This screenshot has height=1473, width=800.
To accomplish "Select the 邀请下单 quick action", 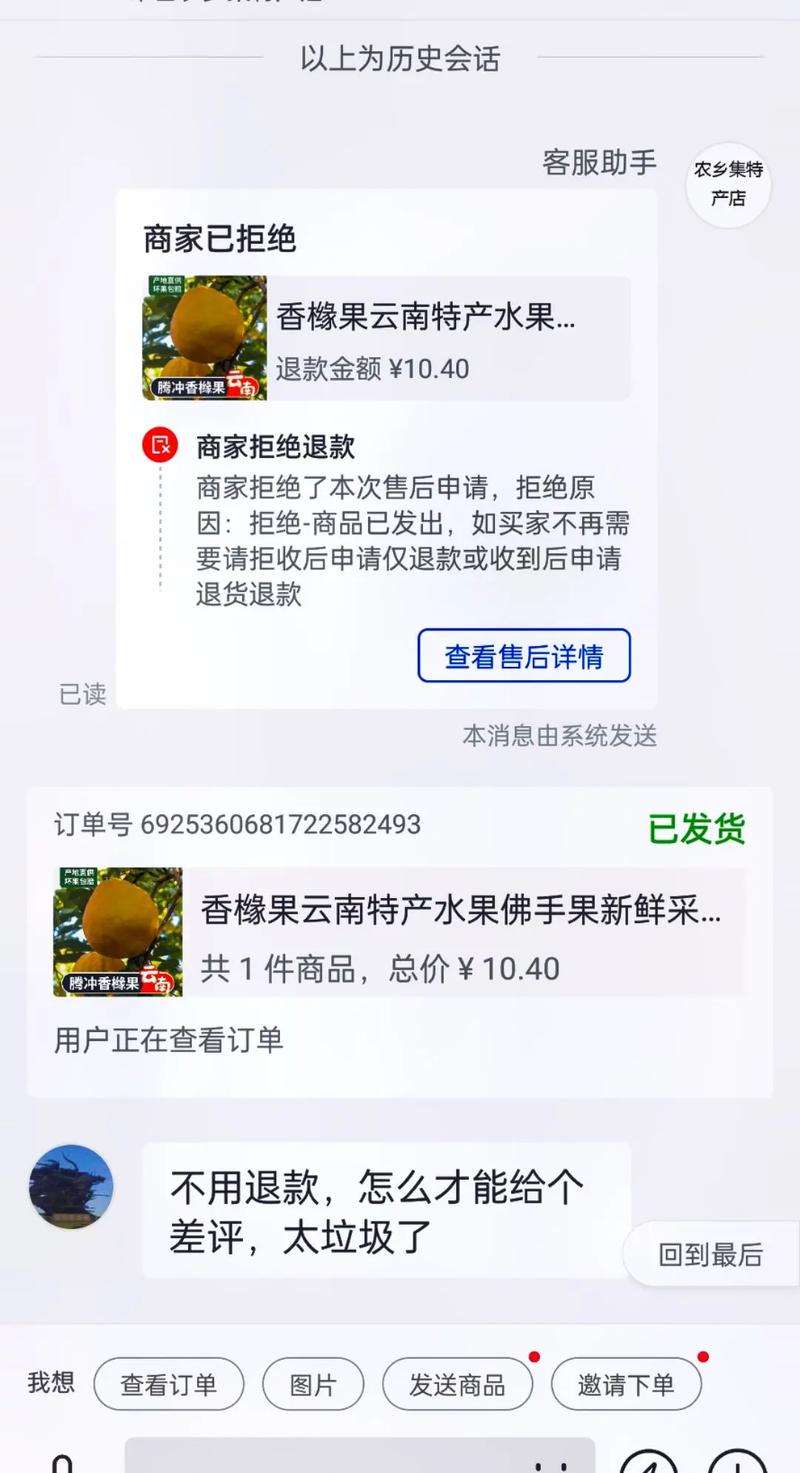I will tap(626, 1384).
